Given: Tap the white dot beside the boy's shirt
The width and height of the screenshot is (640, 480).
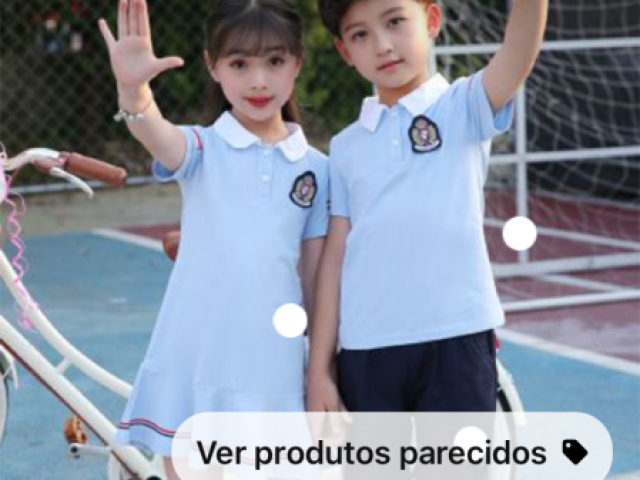Looking at the screenshot, I should coord(519,233).
